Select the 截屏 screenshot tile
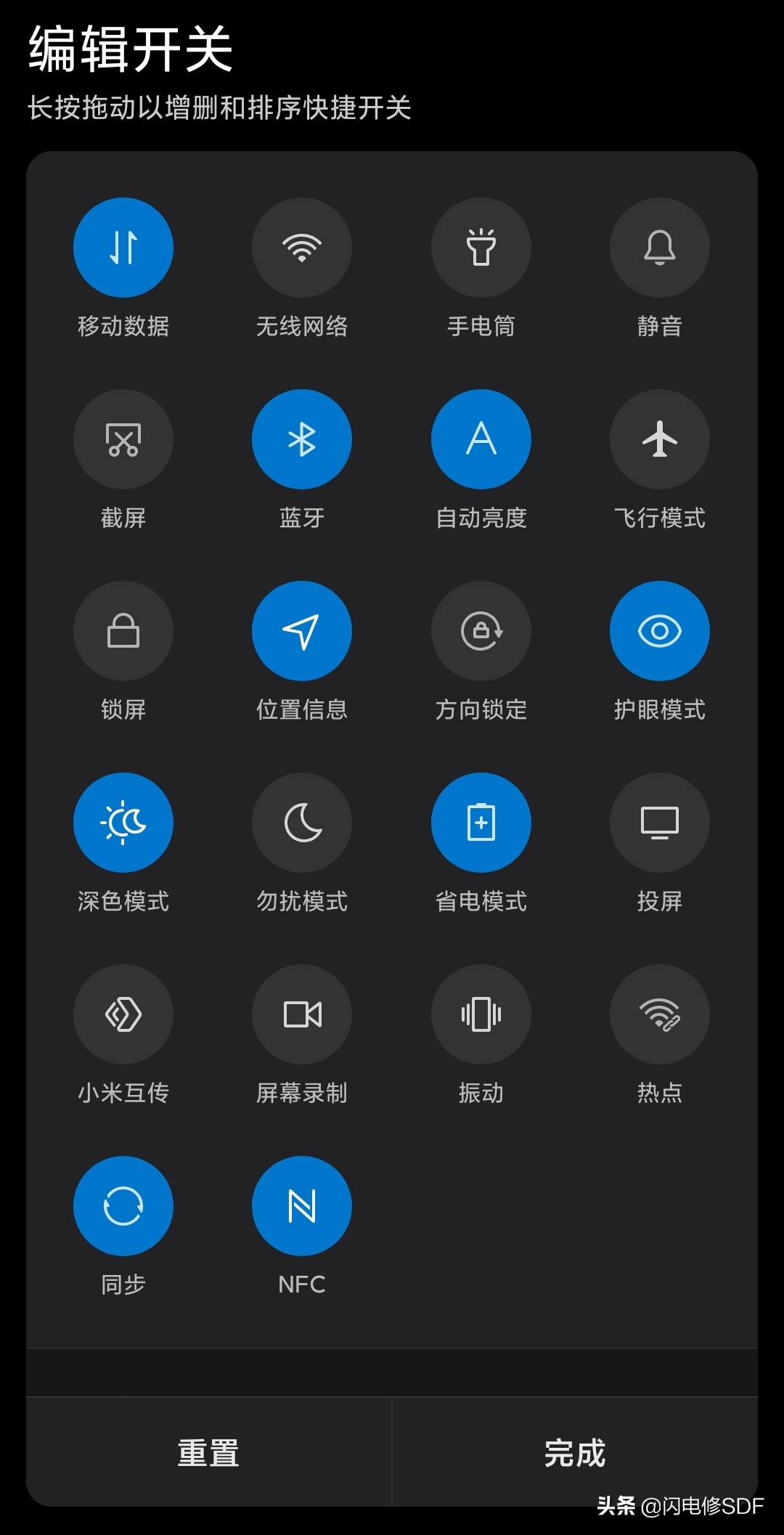 click(123, 439)
